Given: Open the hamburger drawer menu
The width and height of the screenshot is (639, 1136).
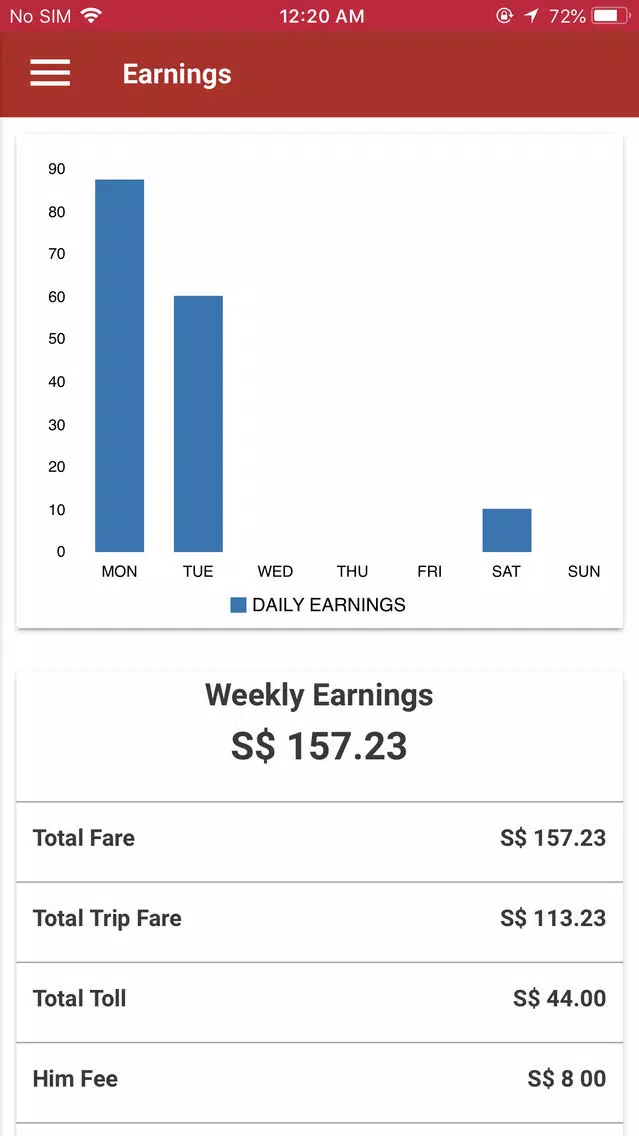Looking at the screenshot, I should (50, 73).
